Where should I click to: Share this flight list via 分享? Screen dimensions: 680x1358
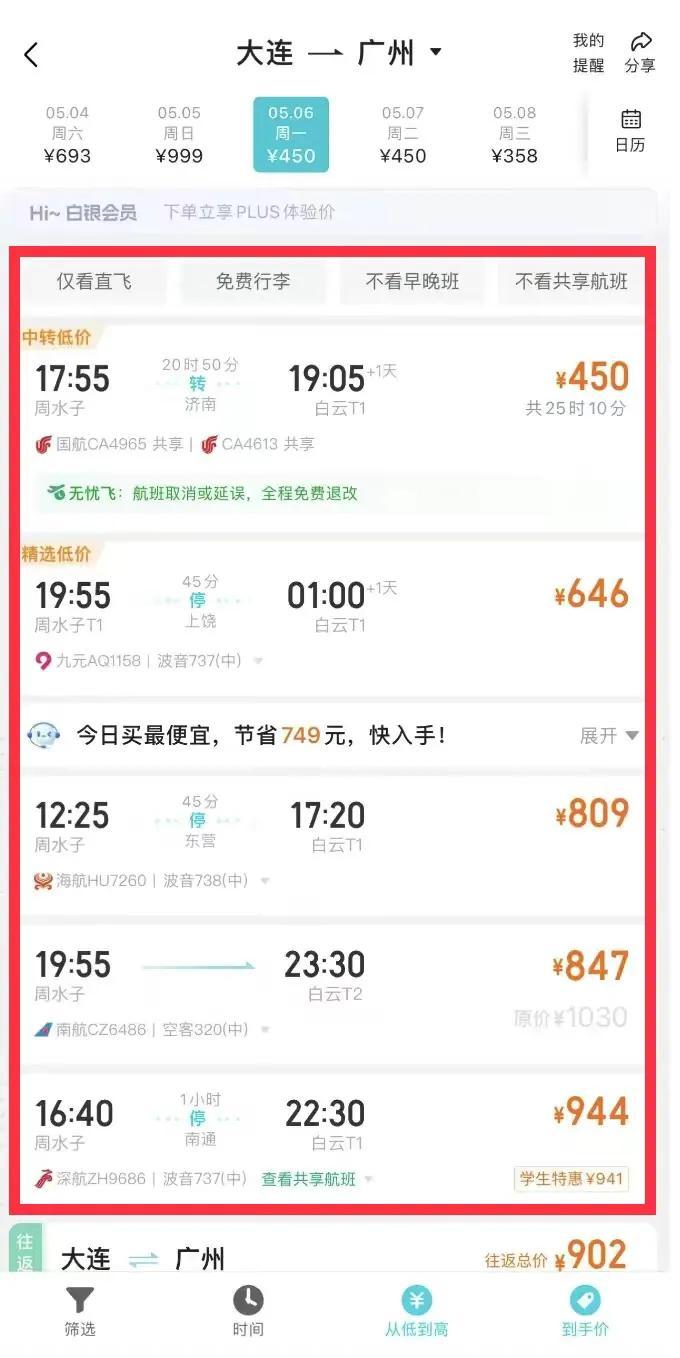click(640, 53)
